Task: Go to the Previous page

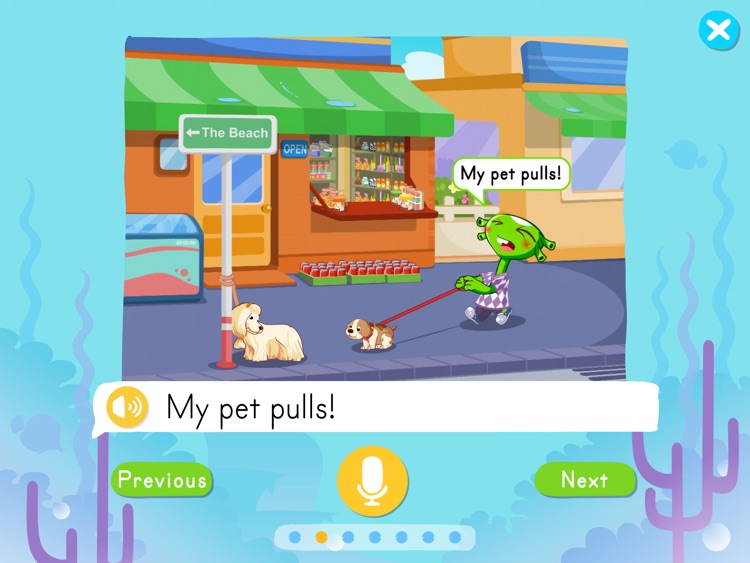Action: tap(162, 480)
